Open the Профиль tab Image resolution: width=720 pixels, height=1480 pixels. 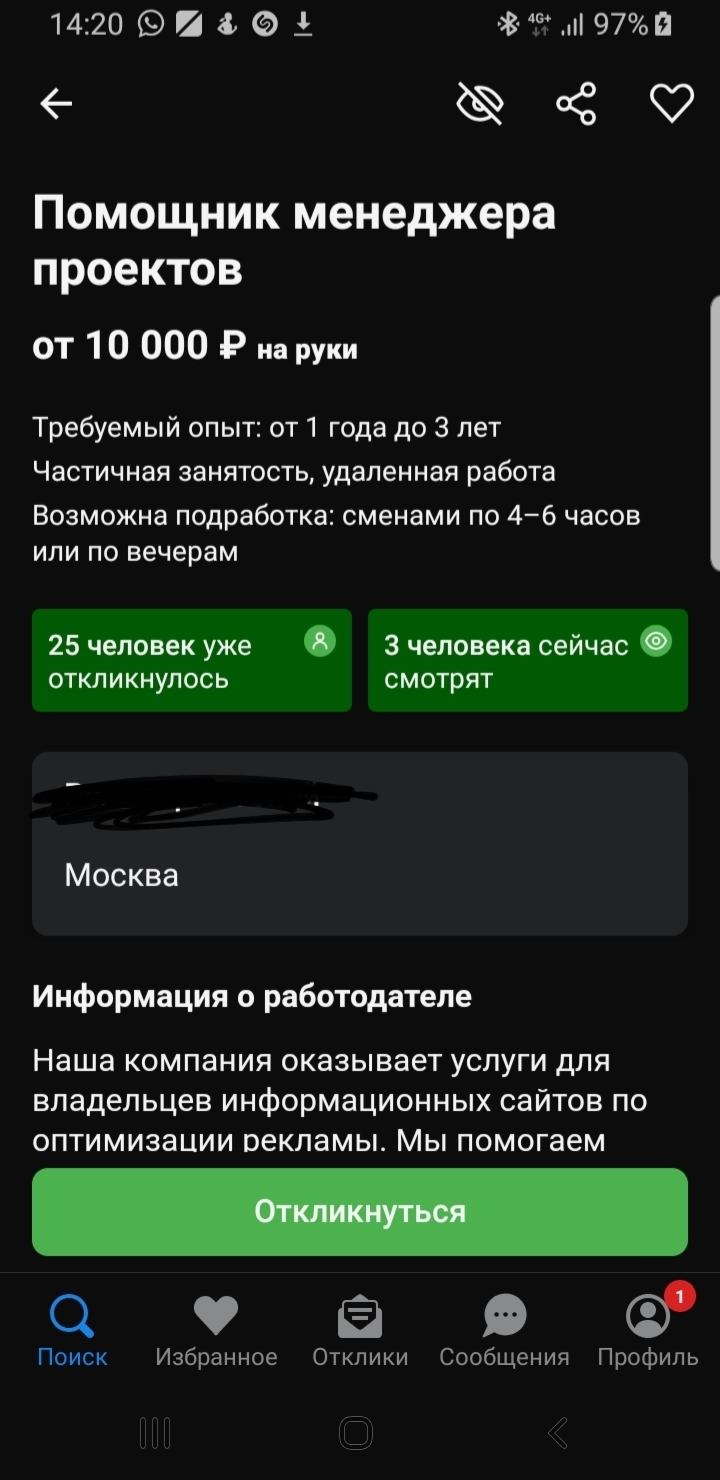click(648, 1330)
